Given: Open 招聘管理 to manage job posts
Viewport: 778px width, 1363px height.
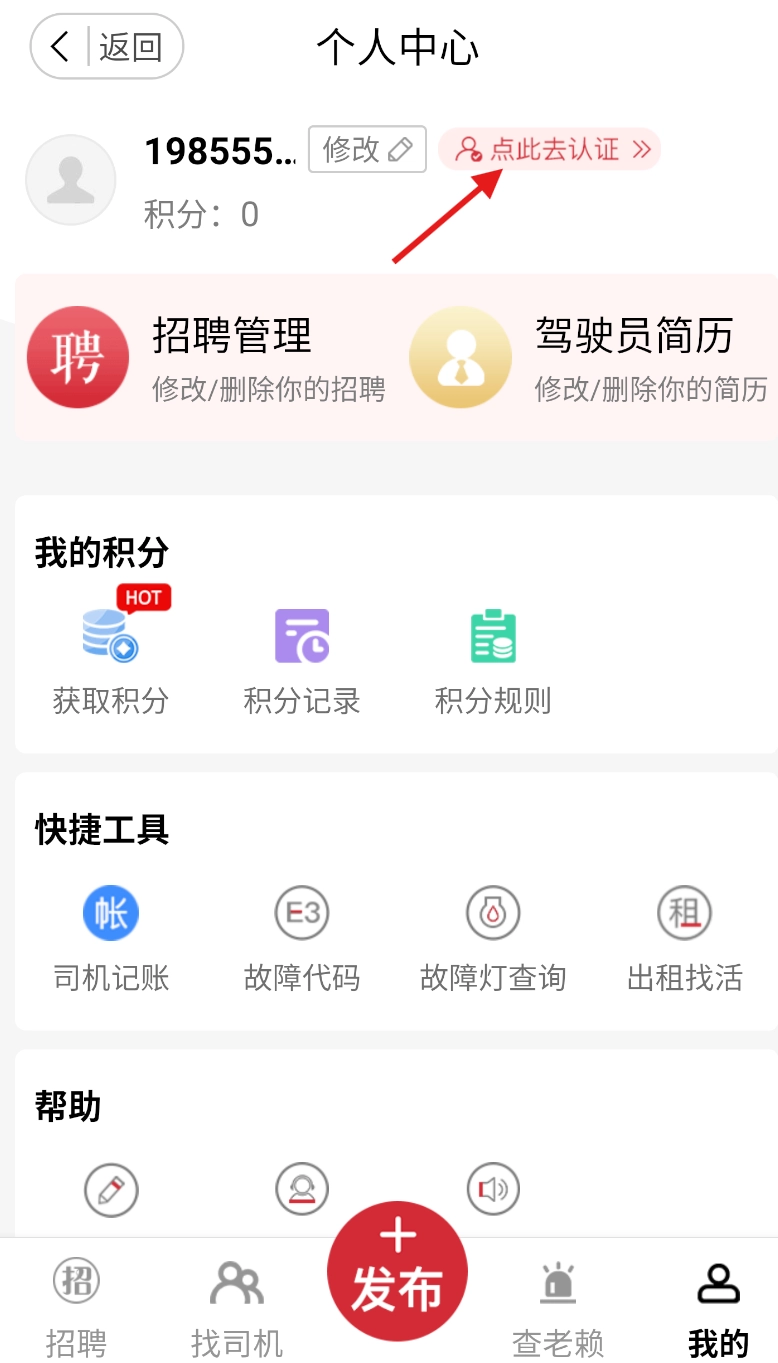Looking at the screenshot, I should click(x=205, y=357).
